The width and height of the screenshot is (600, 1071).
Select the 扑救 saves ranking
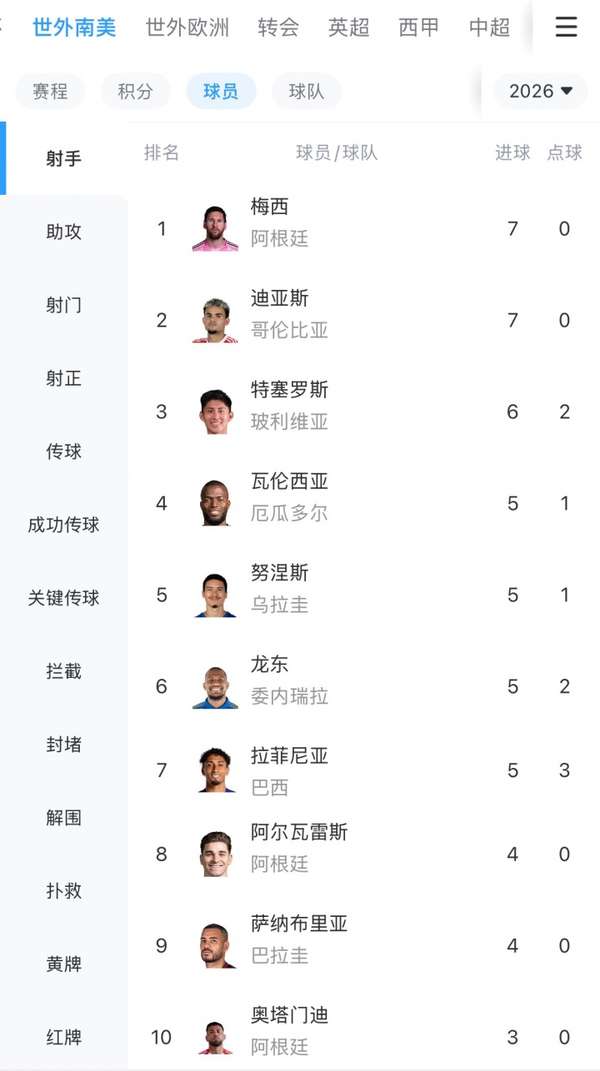(64, 891)
